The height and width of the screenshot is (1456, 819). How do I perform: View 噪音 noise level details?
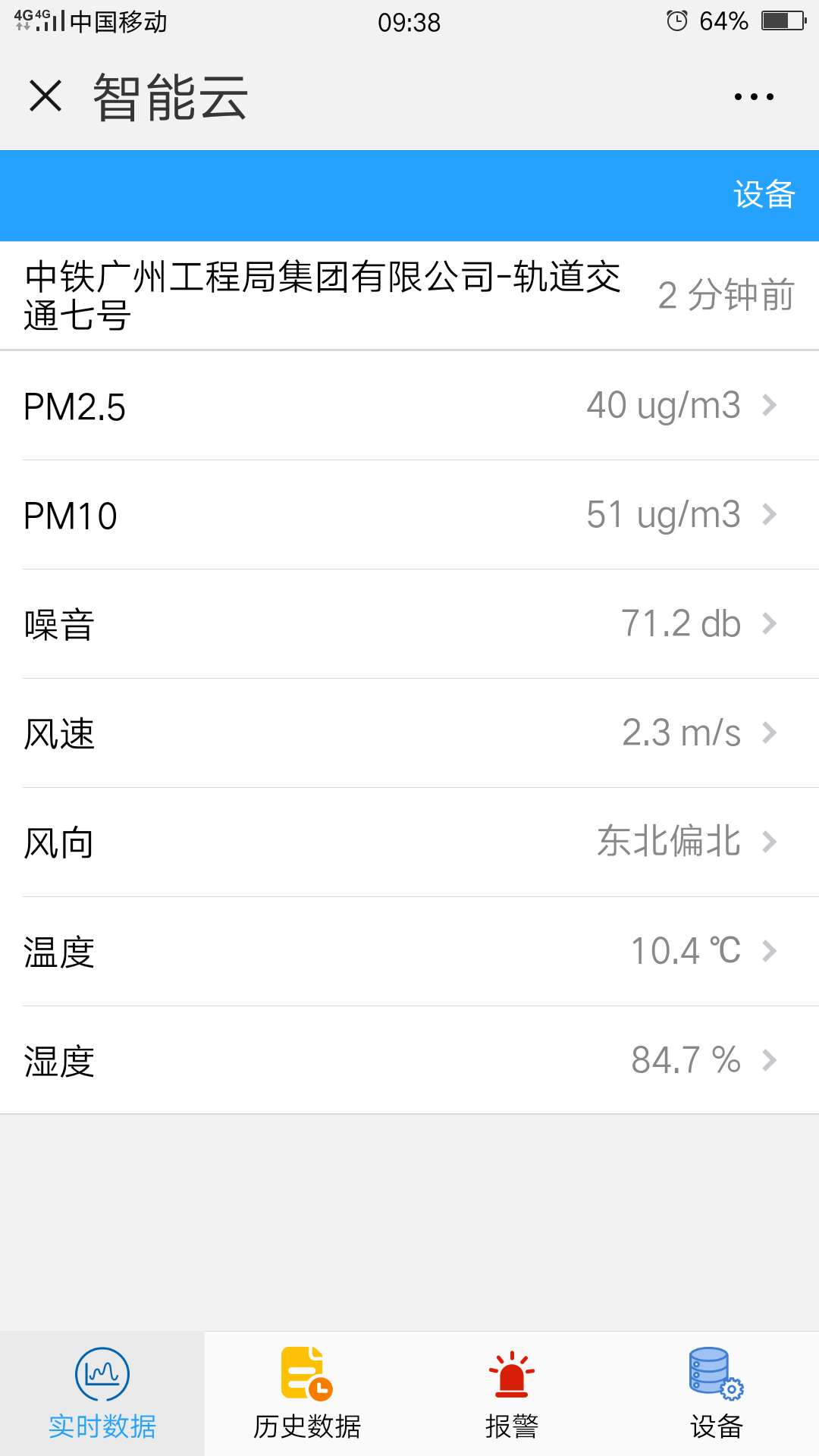coord(409,624)
